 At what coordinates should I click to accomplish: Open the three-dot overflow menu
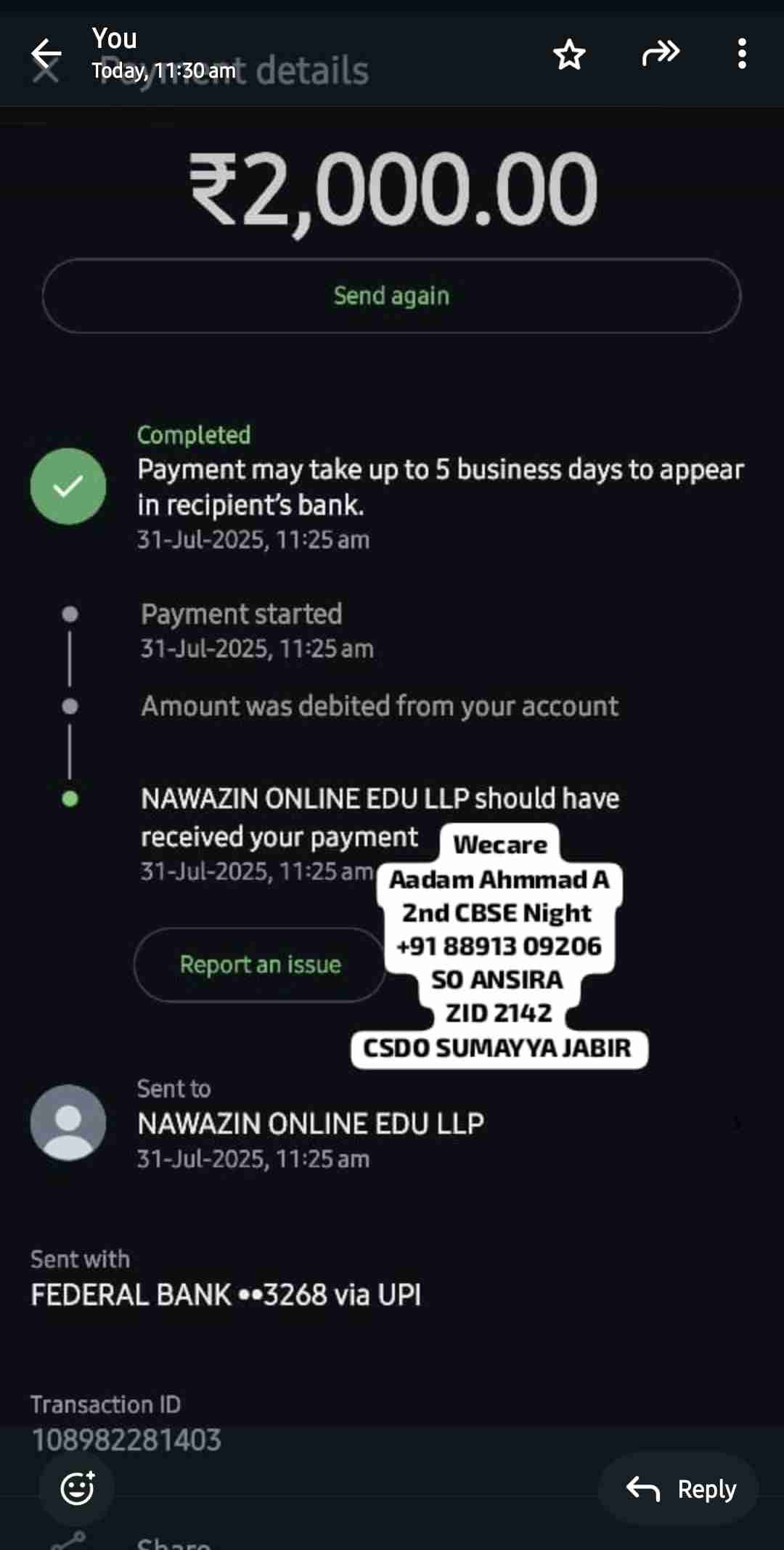[x=741, y=54]
